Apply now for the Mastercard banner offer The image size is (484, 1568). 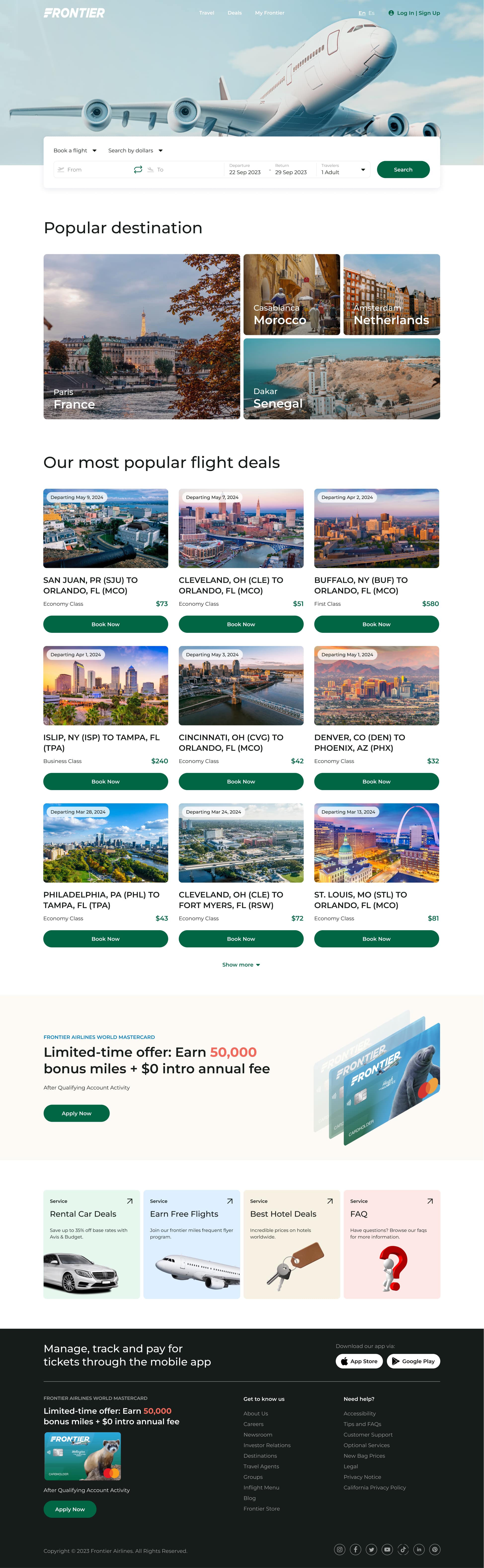(x=77, y=1113)
